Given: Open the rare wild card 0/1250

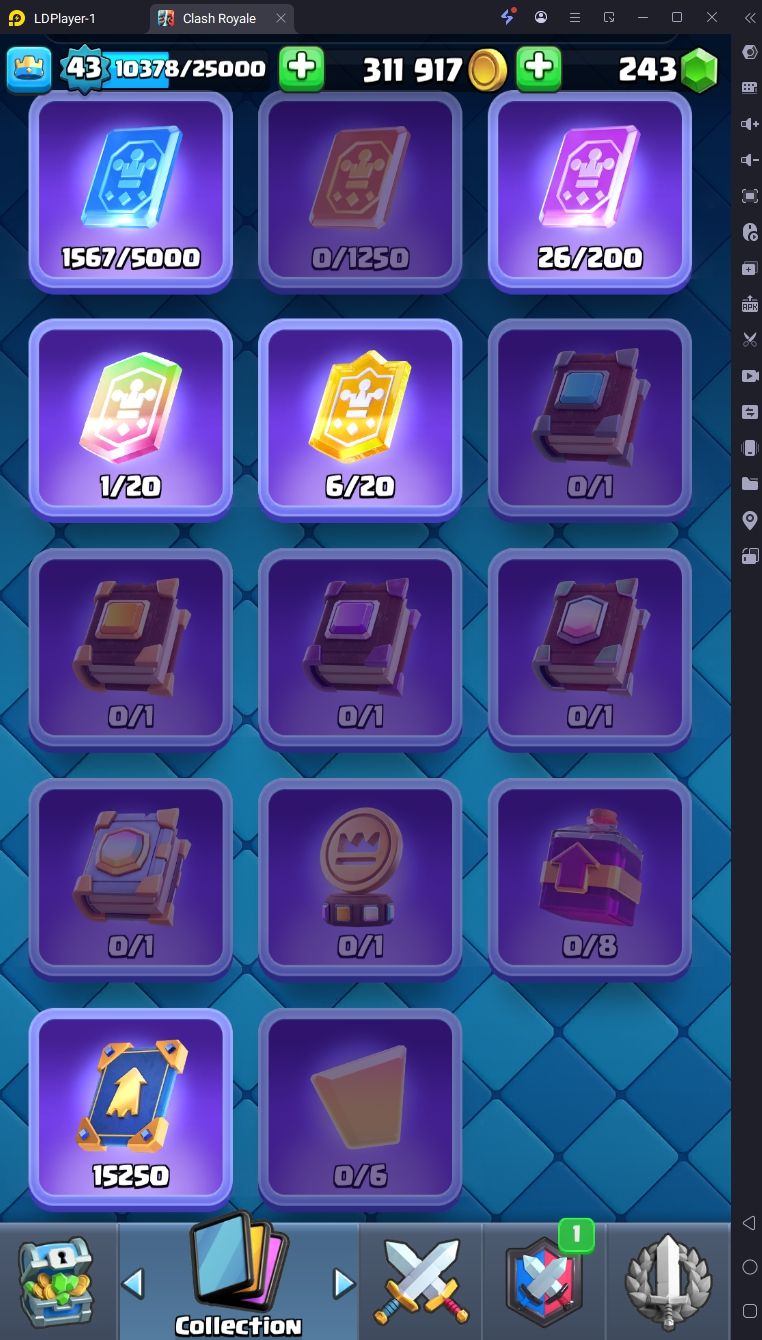Looking at the screenshot, I should (360, 190).
